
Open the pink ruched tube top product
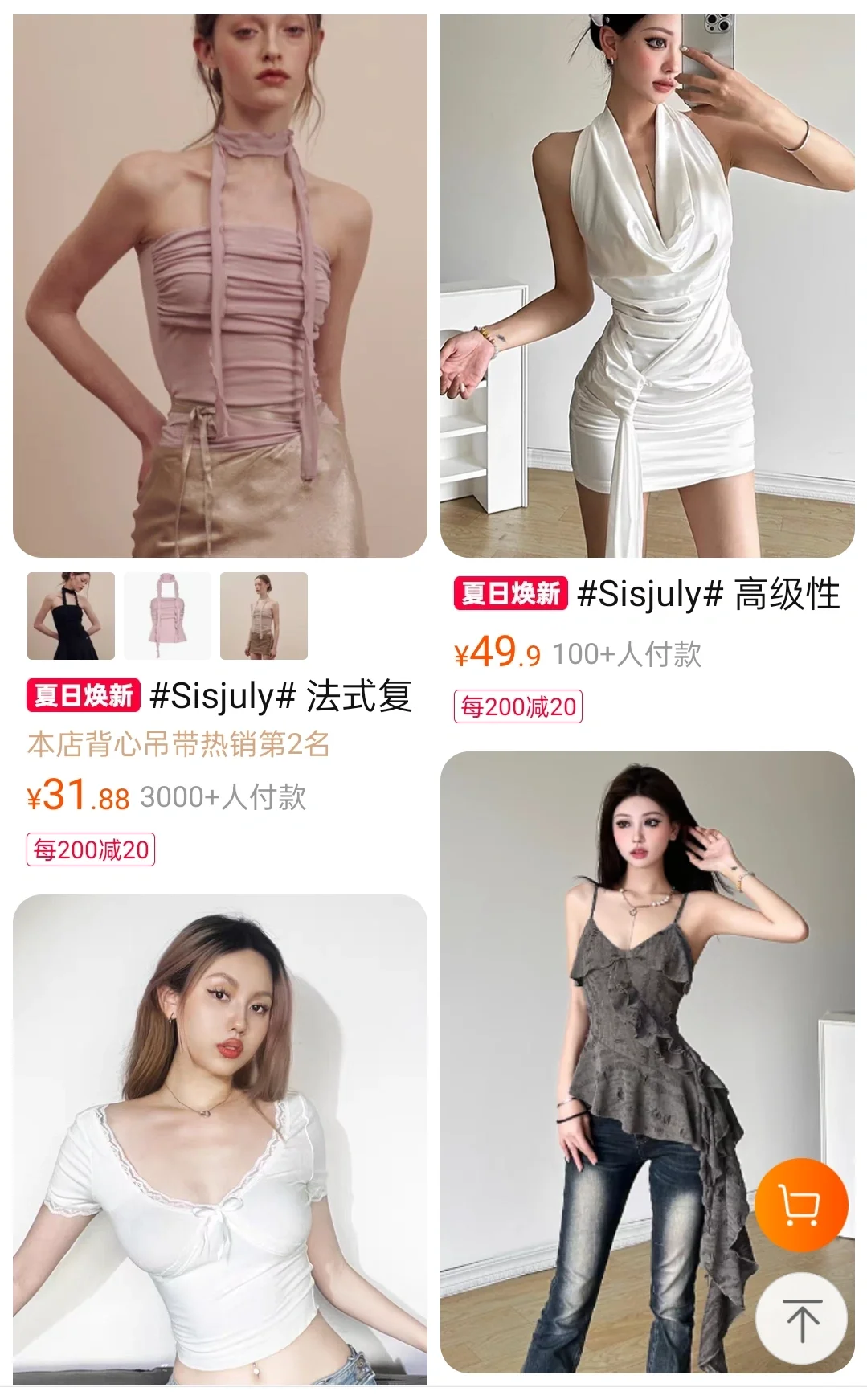click(220, 285)
